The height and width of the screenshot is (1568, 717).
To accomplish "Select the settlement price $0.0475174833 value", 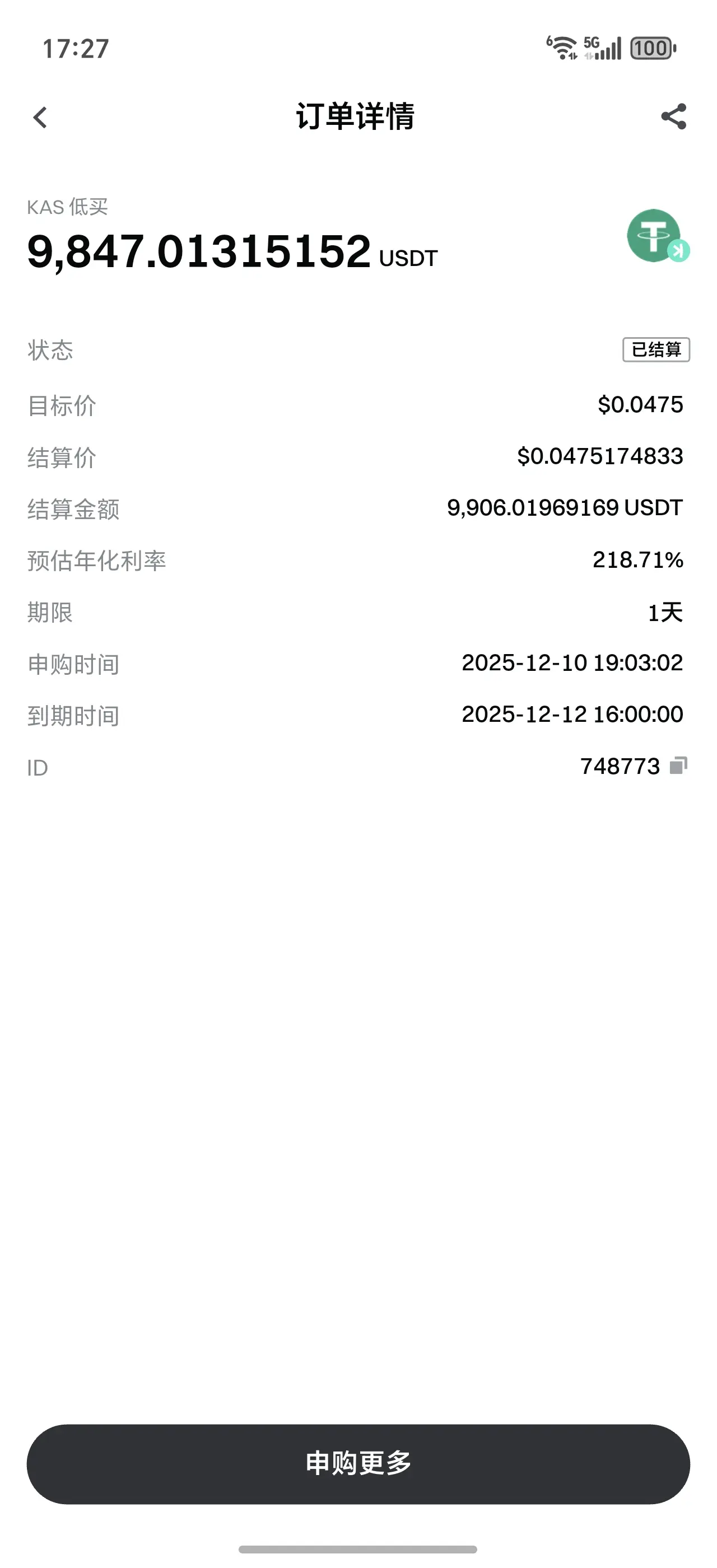I will tap(600, 456).
